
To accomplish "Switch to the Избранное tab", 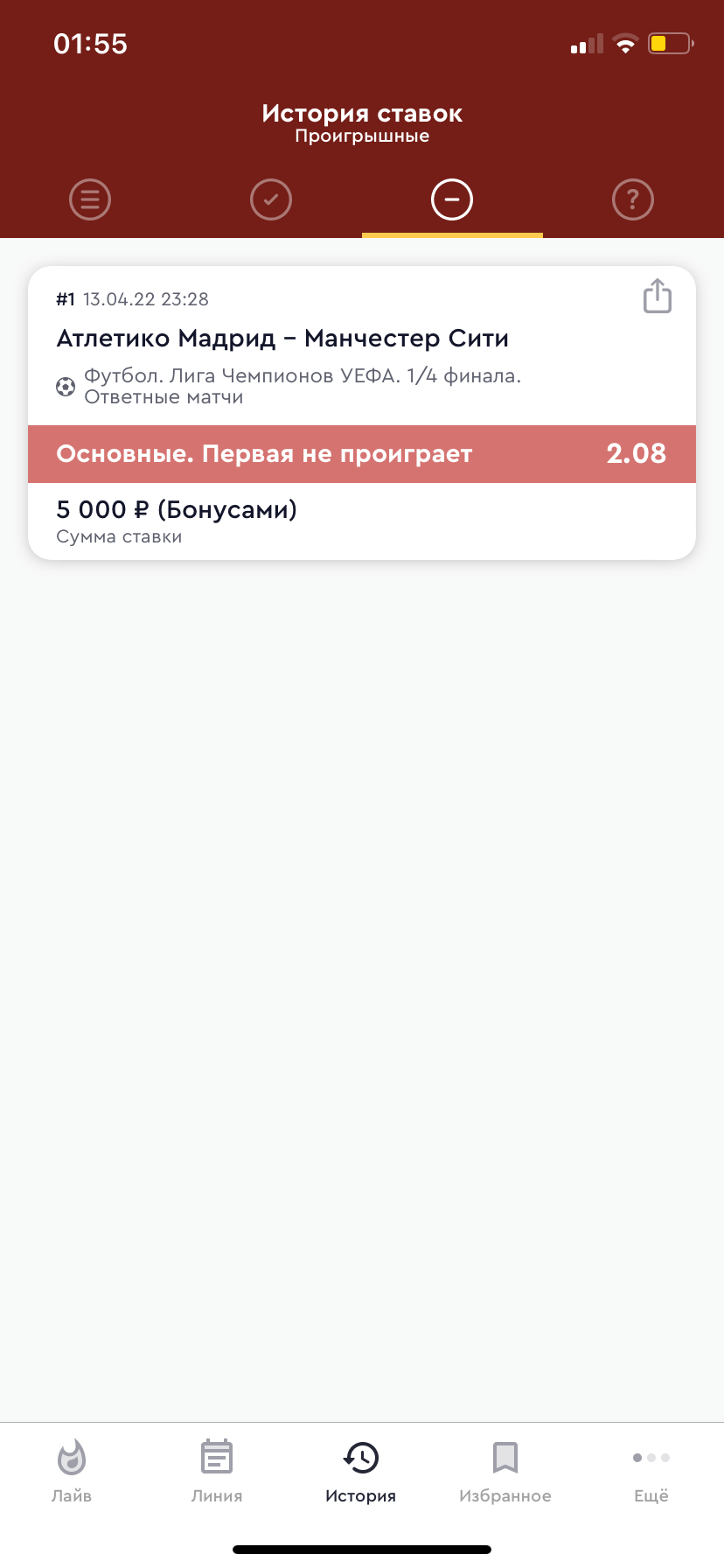I will (505, 1472).
